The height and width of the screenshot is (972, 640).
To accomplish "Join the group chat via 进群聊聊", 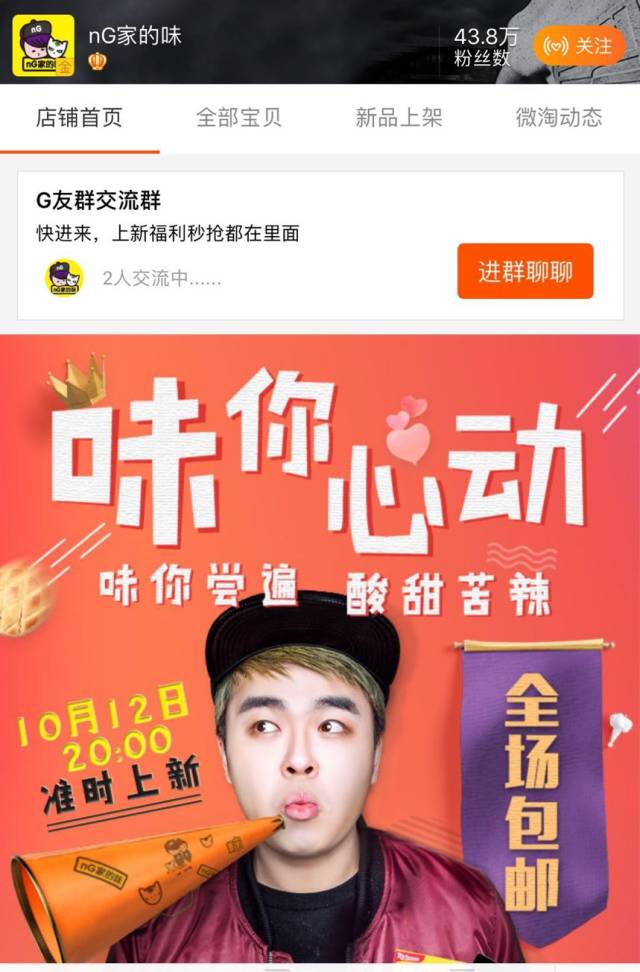I will pyautogui.click(x=525, y=271).
